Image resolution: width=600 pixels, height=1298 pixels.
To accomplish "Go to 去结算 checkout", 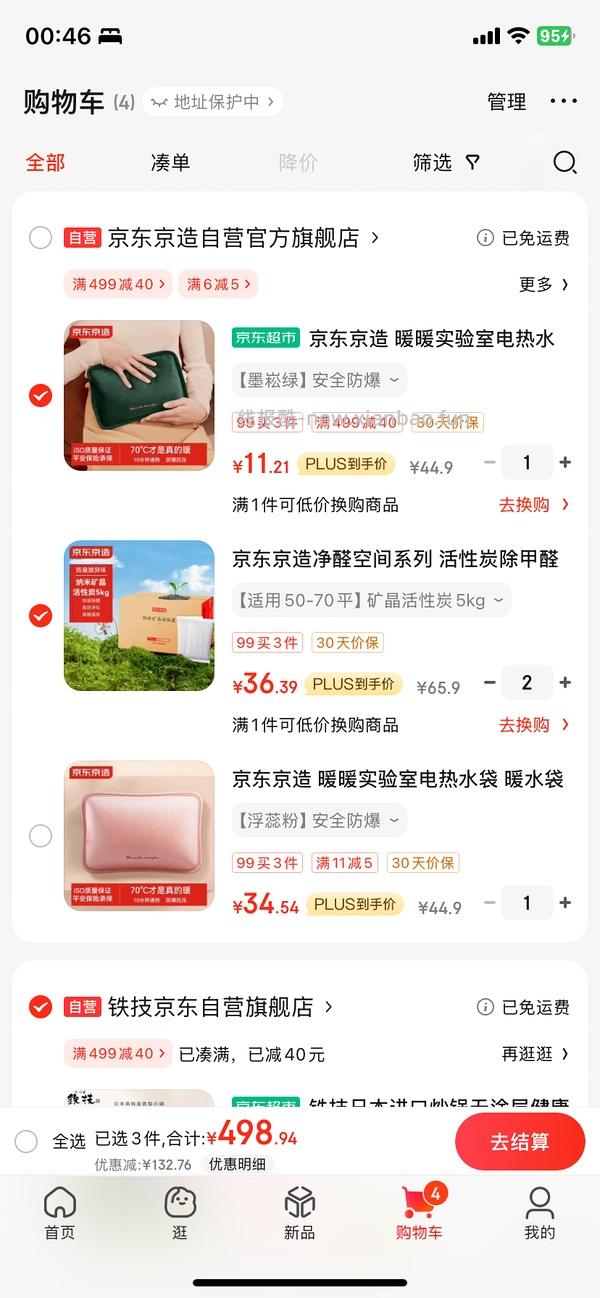I will pyautogui.click(x=519, y=1142).
